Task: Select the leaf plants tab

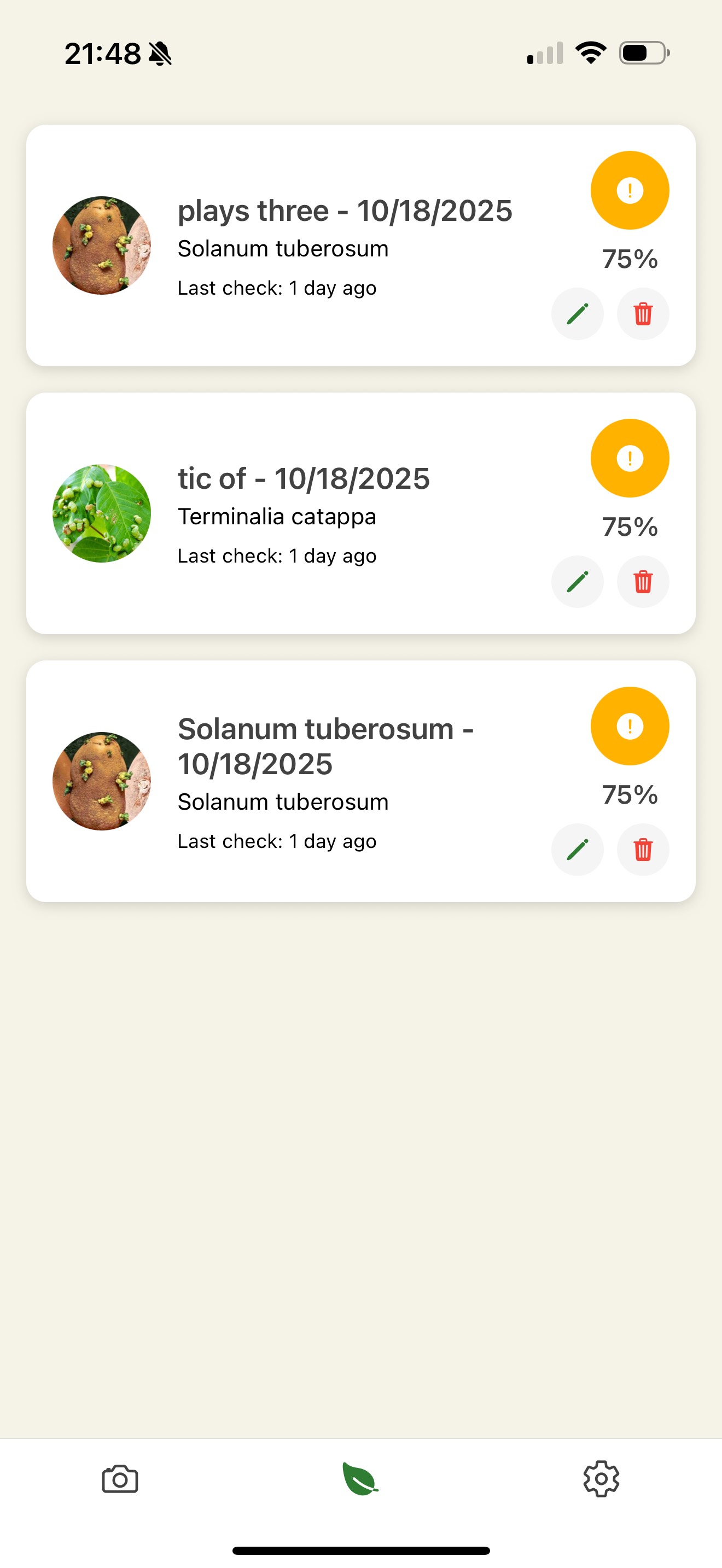Action: click(360, 1479)
